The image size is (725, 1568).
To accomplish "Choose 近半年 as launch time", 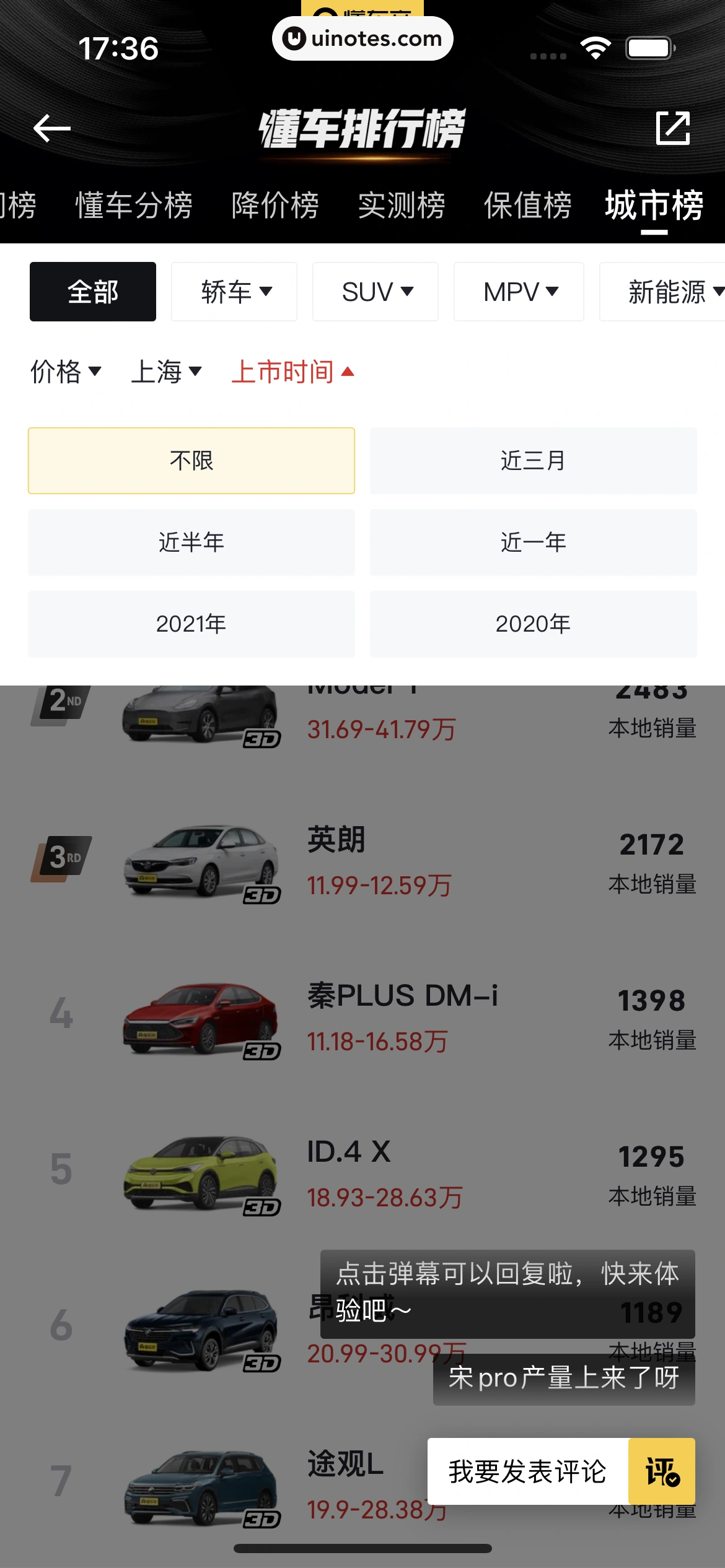I will [191, 542].
